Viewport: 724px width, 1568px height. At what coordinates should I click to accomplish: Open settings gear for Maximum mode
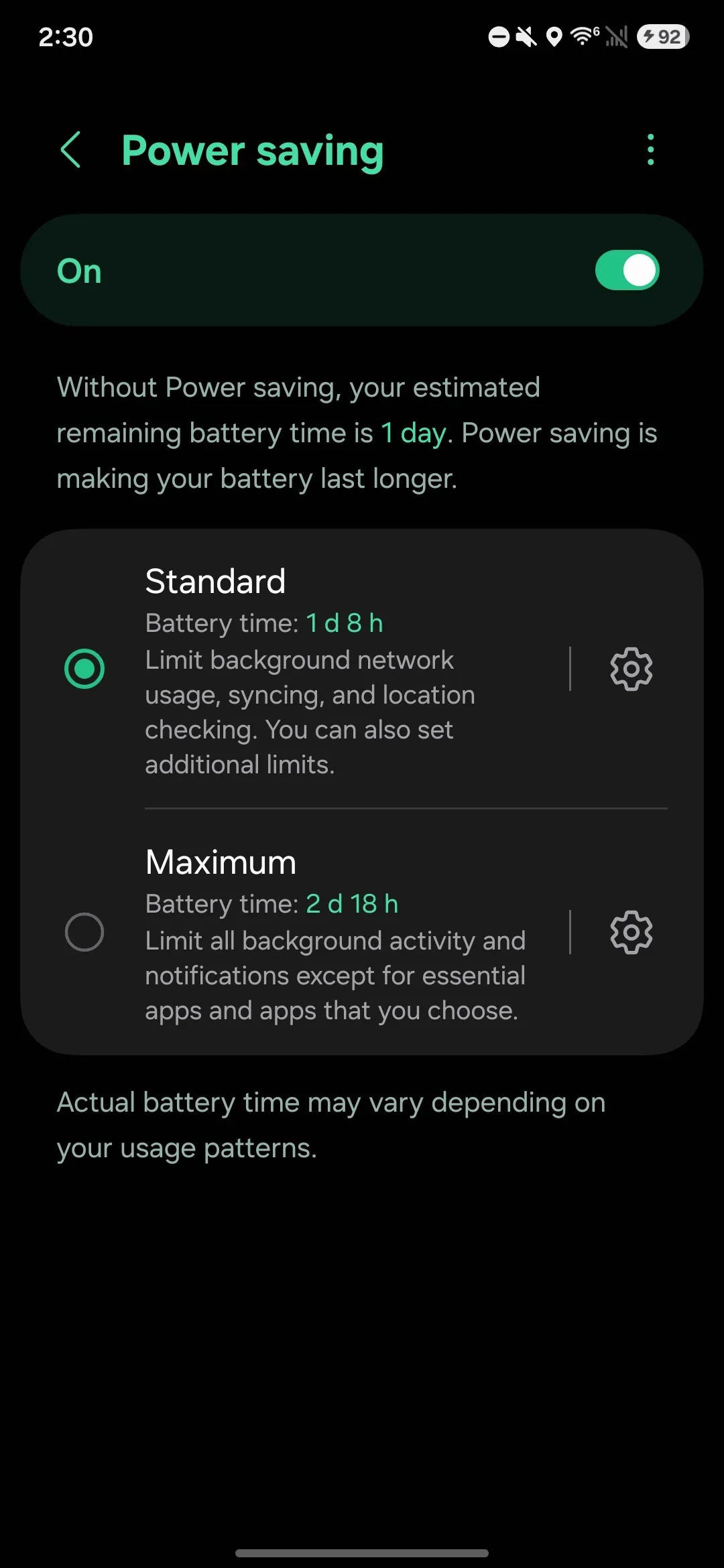click(631, 932)
